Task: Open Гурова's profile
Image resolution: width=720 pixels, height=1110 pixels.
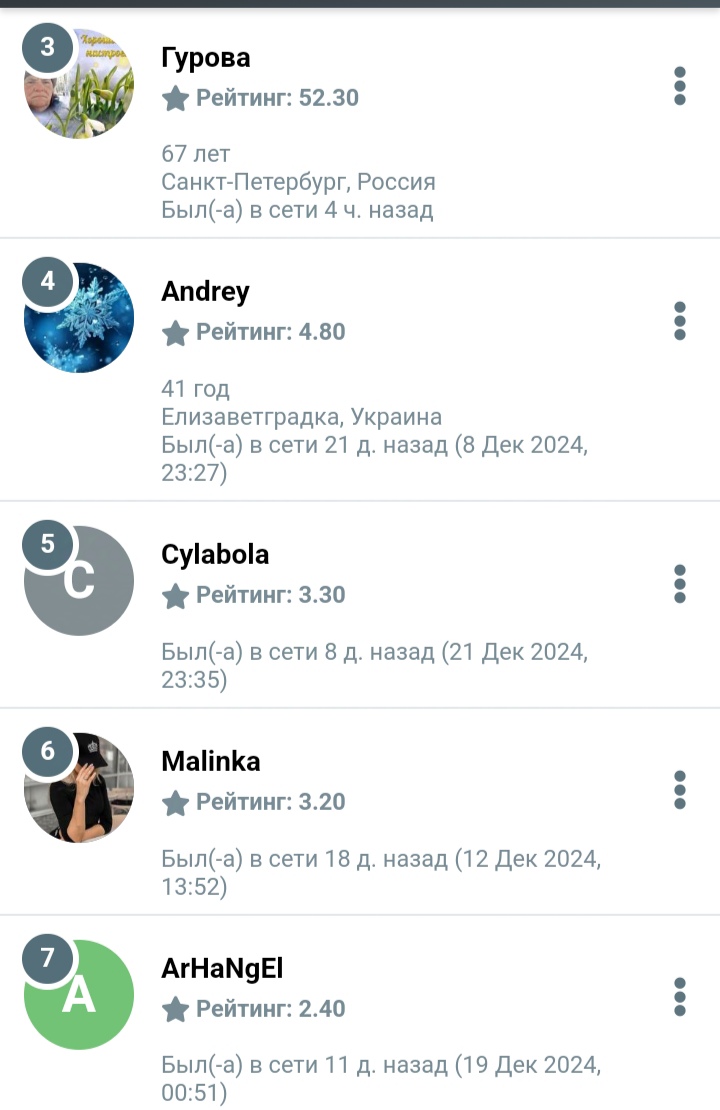Action: point(205,58)
